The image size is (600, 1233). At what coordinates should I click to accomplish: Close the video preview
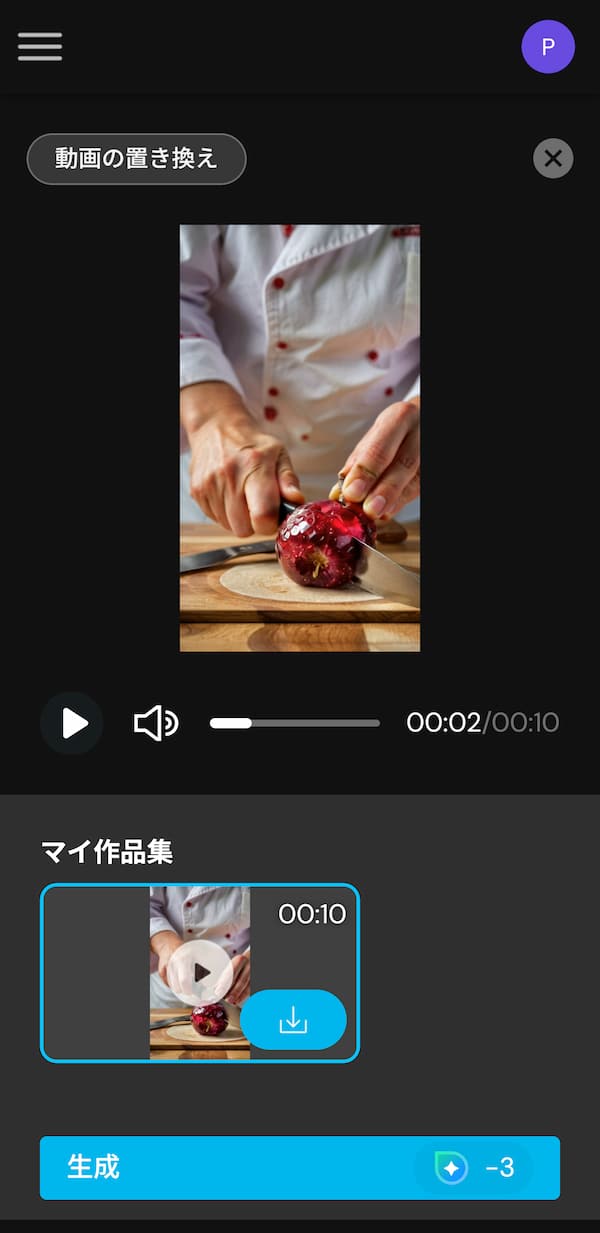click(x=553, y=158)
